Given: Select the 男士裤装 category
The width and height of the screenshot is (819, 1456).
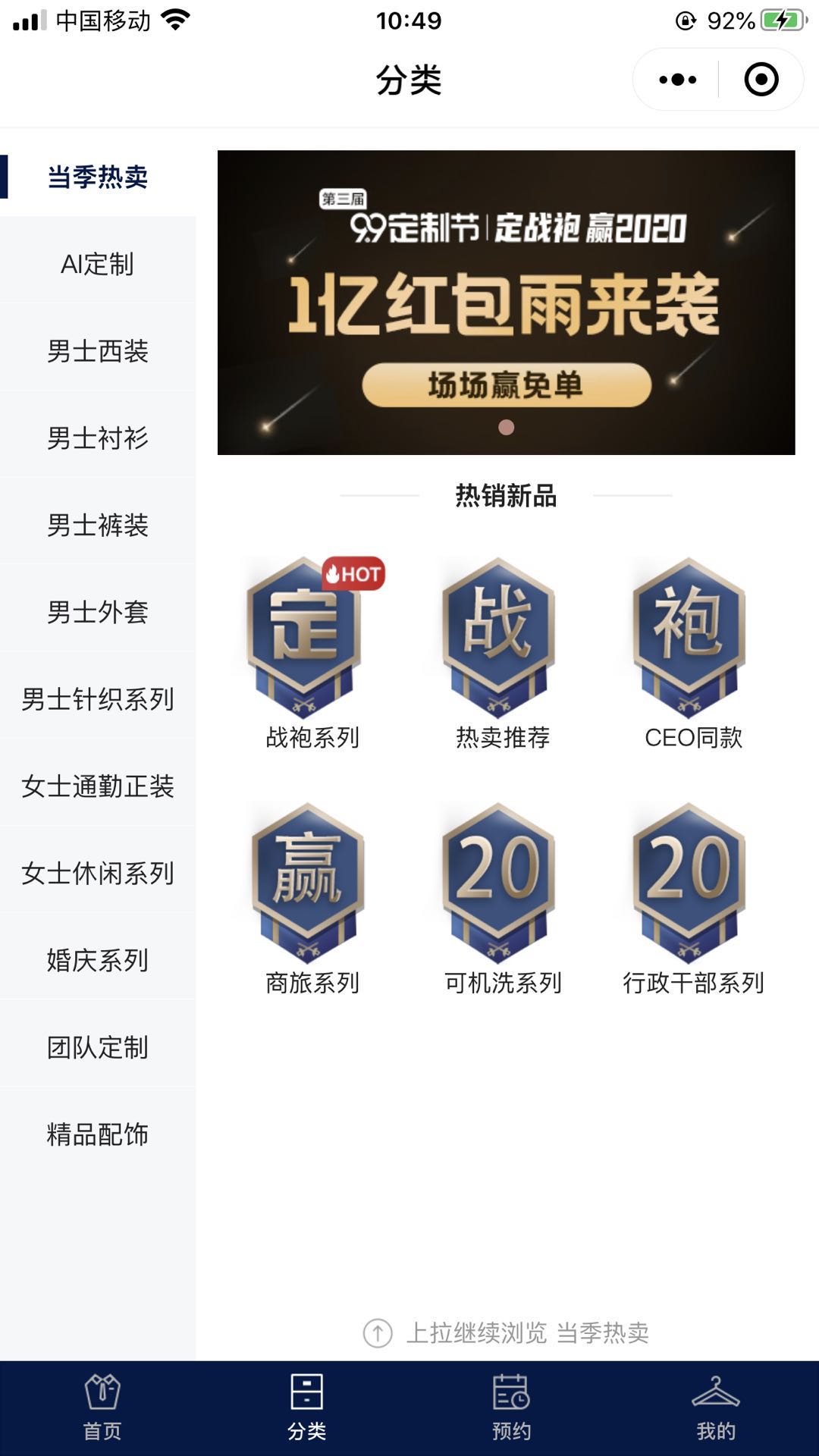Looking at the screenshot, I should click(x=98, y=525).
